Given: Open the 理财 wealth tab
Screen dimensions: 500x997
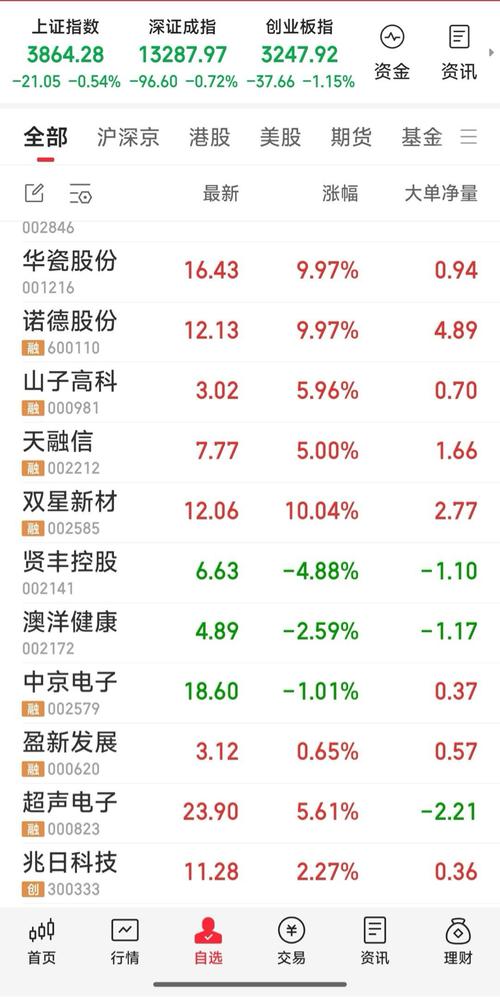Looking at the screenshot, I should (458, 942).
